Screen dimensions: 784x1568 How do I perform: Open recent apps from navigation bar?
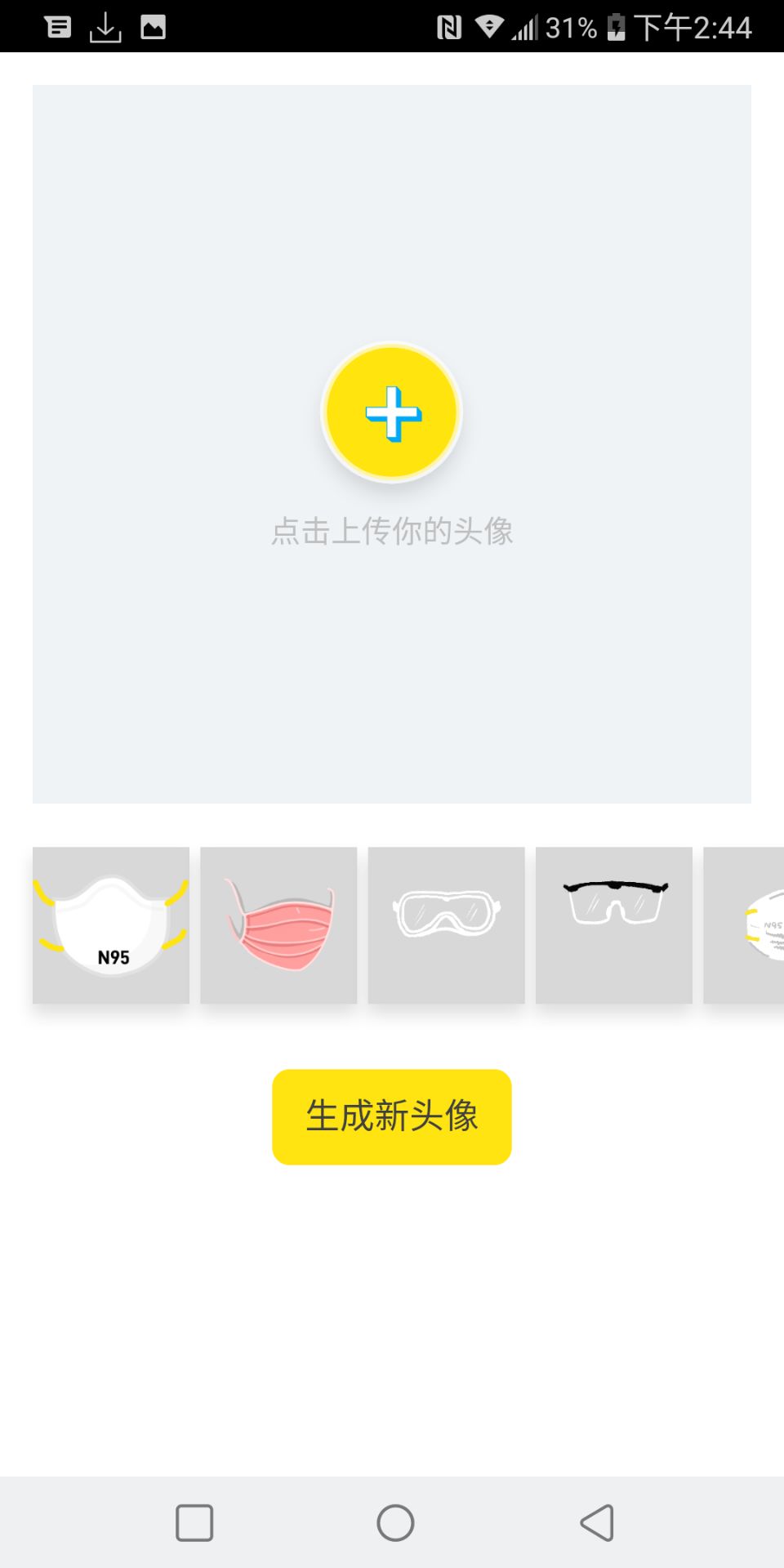194,1523
